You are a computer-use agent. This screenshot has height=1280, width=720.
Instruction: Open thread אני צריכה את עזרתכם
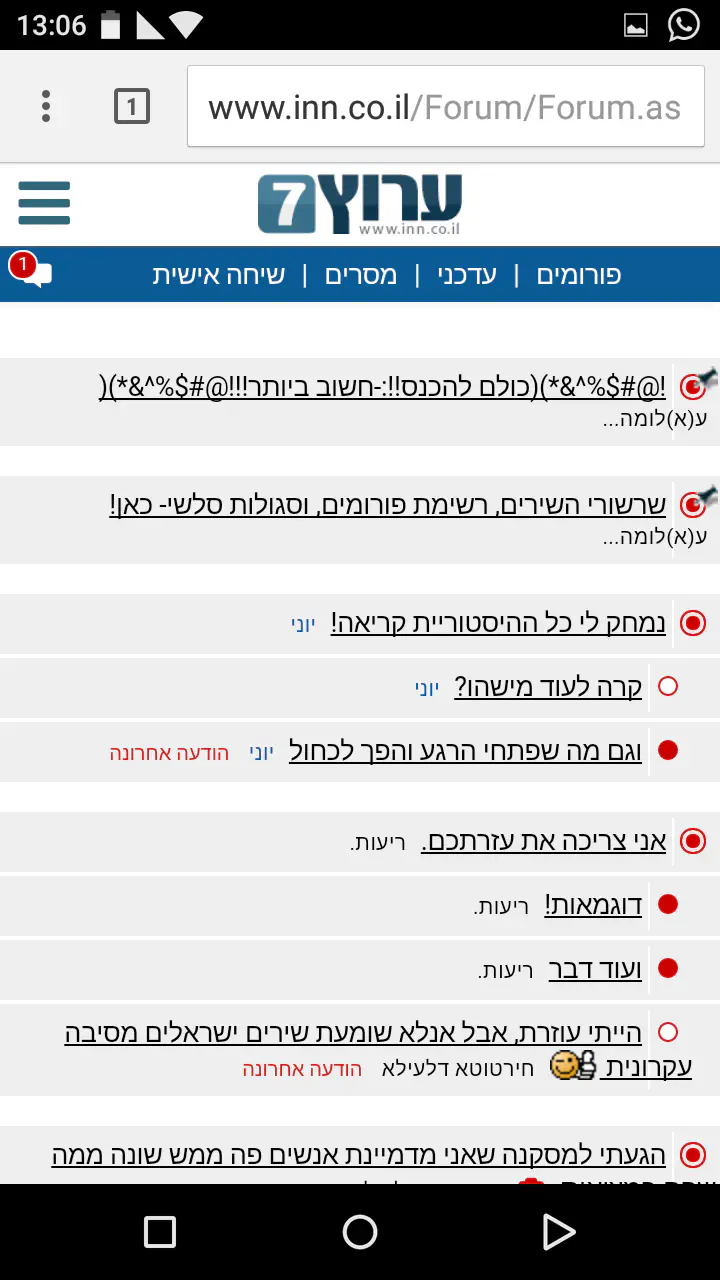tap(544, 841)
